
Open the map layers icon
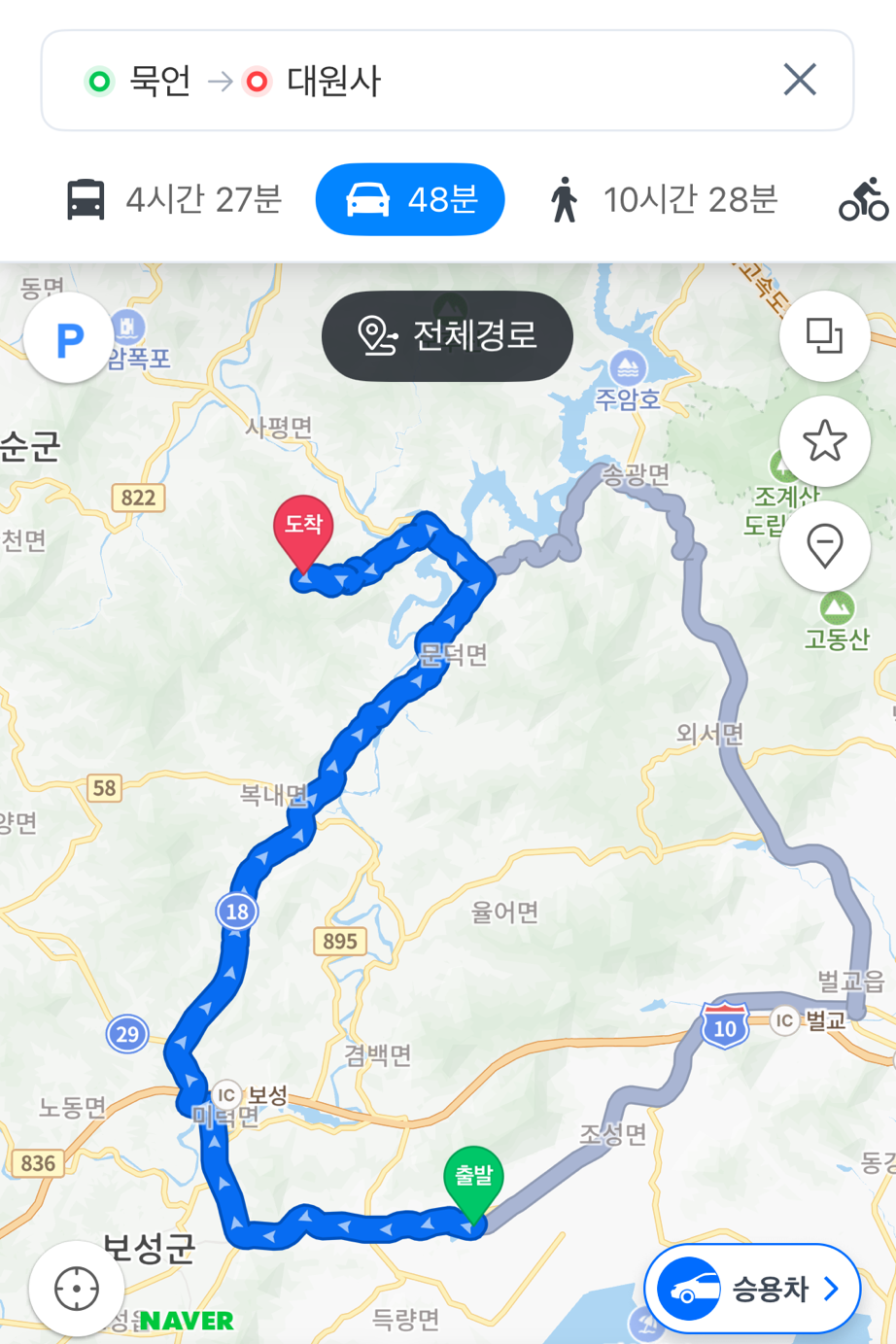pyautogui.click(x=824, y=336)
